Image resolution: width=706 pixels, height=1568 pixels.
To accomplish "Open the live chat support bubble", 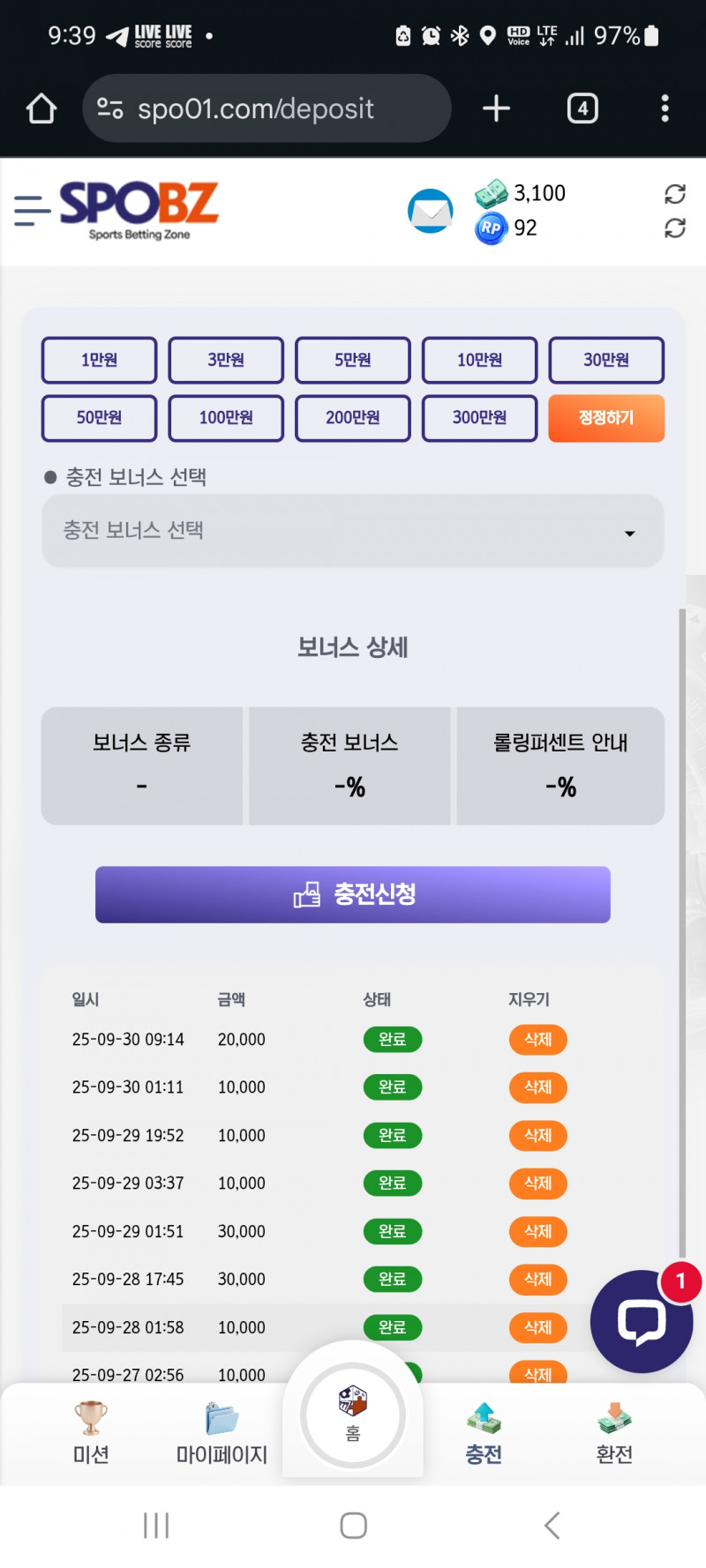I will (642, 1321).
